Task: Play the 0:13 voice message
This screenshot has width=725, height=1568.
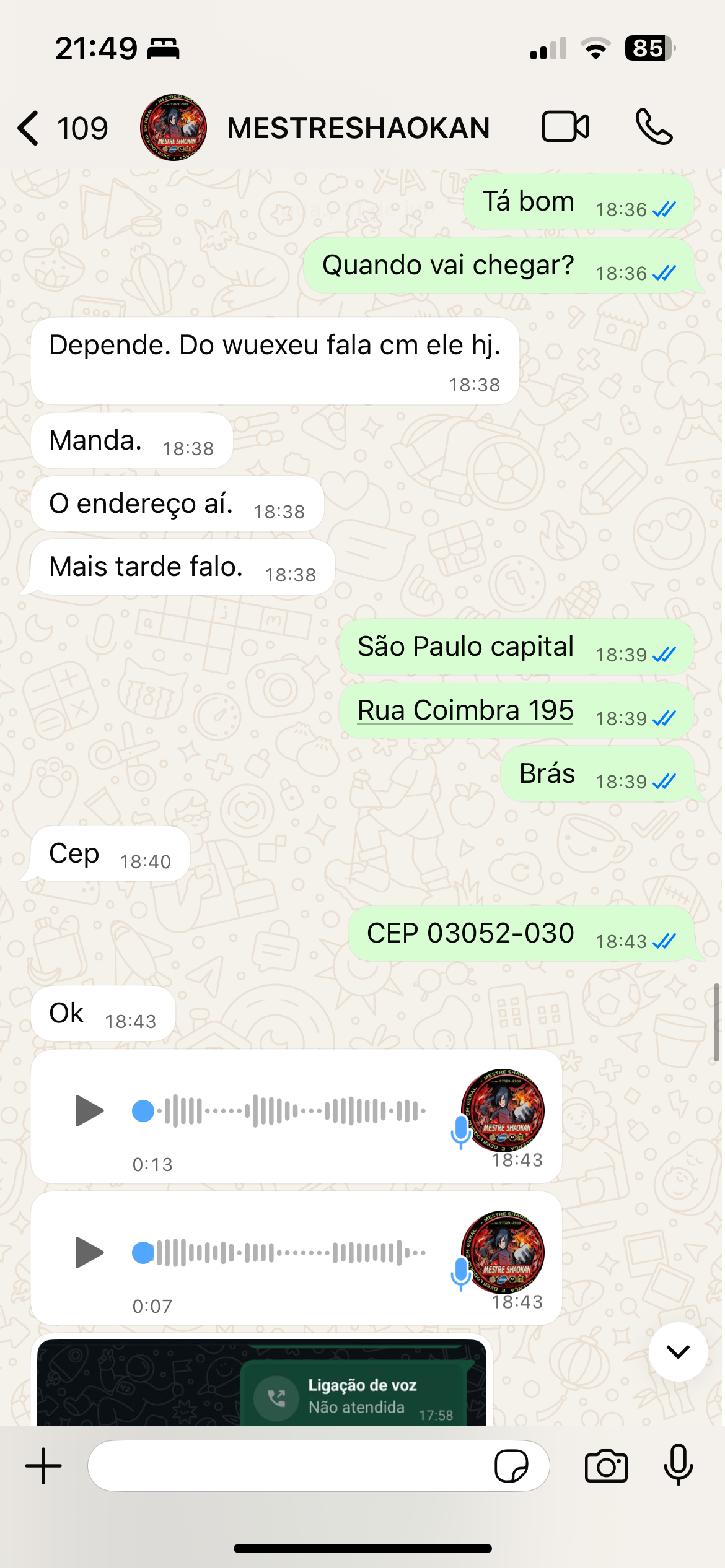Action: (89, 1110)
